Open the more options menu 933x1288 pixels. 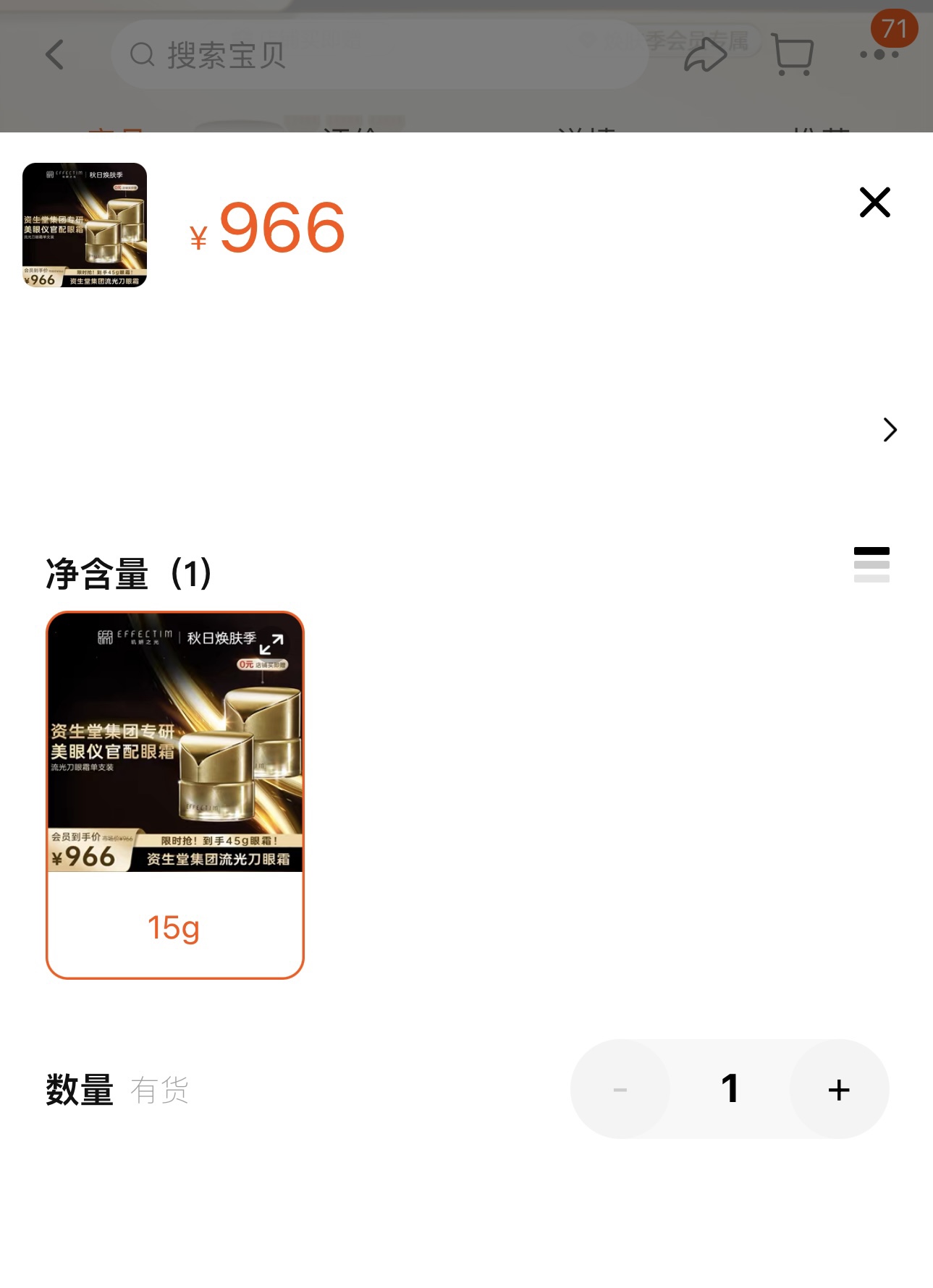point(879,55)
